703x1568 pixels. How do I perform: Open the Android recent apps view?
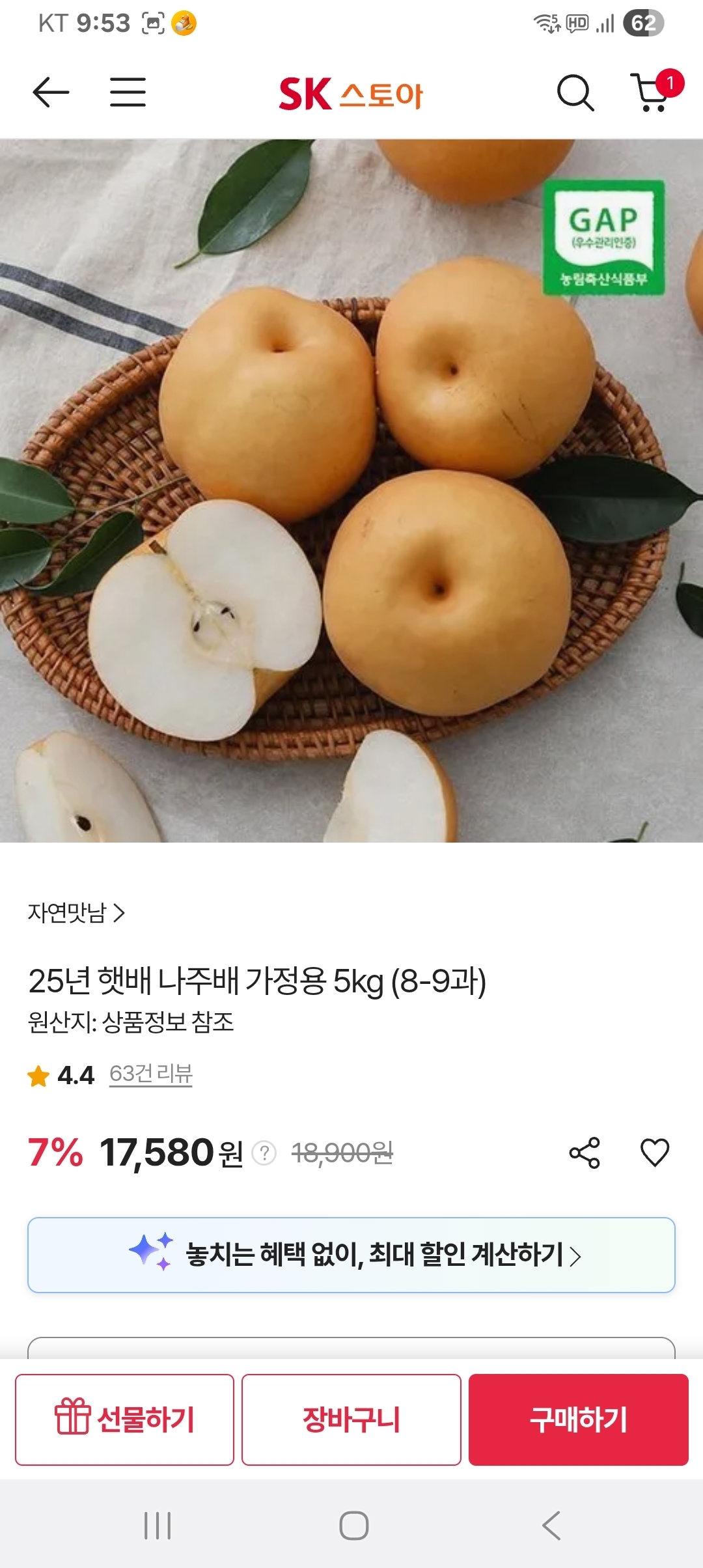pos(158,1526)
